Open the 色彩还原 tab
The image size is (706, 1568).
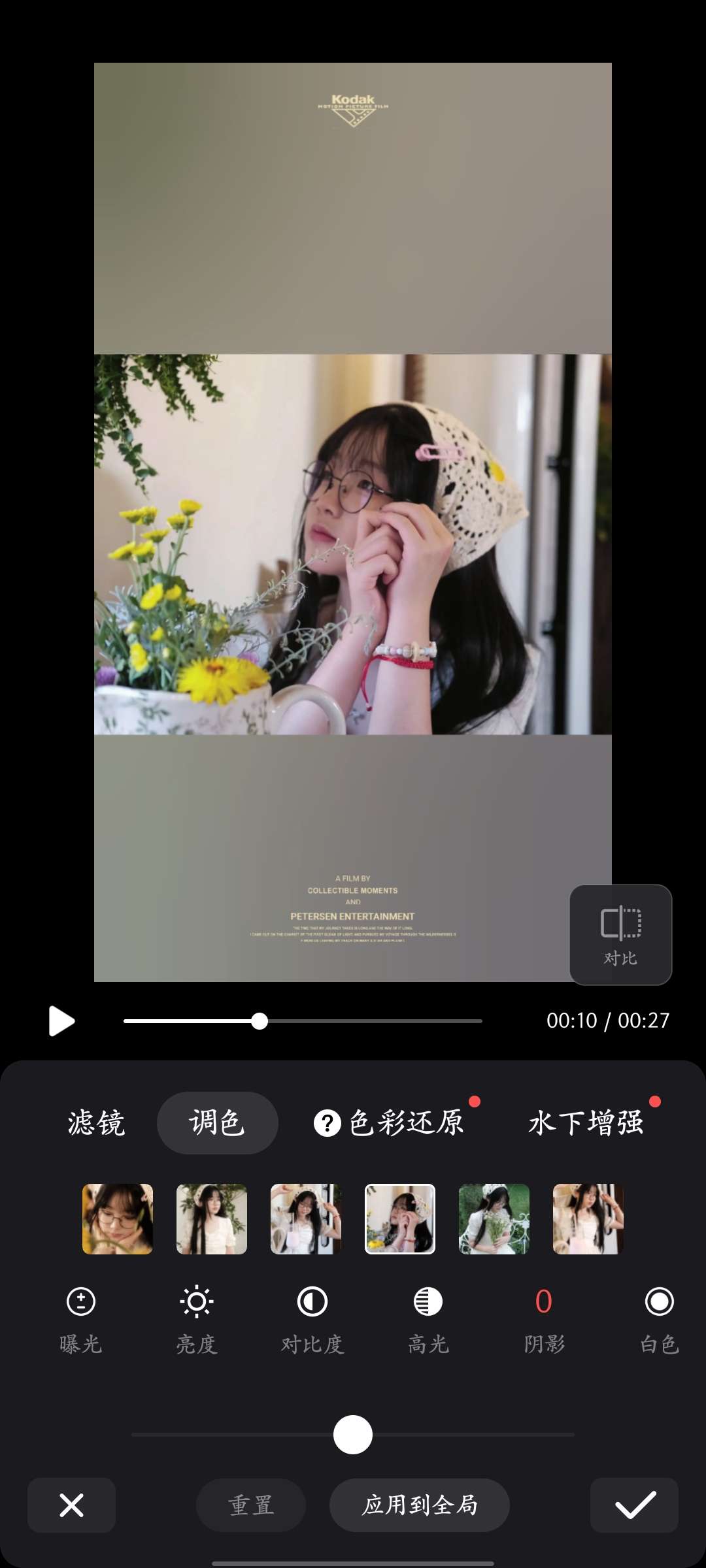(x=405, y=1123)
